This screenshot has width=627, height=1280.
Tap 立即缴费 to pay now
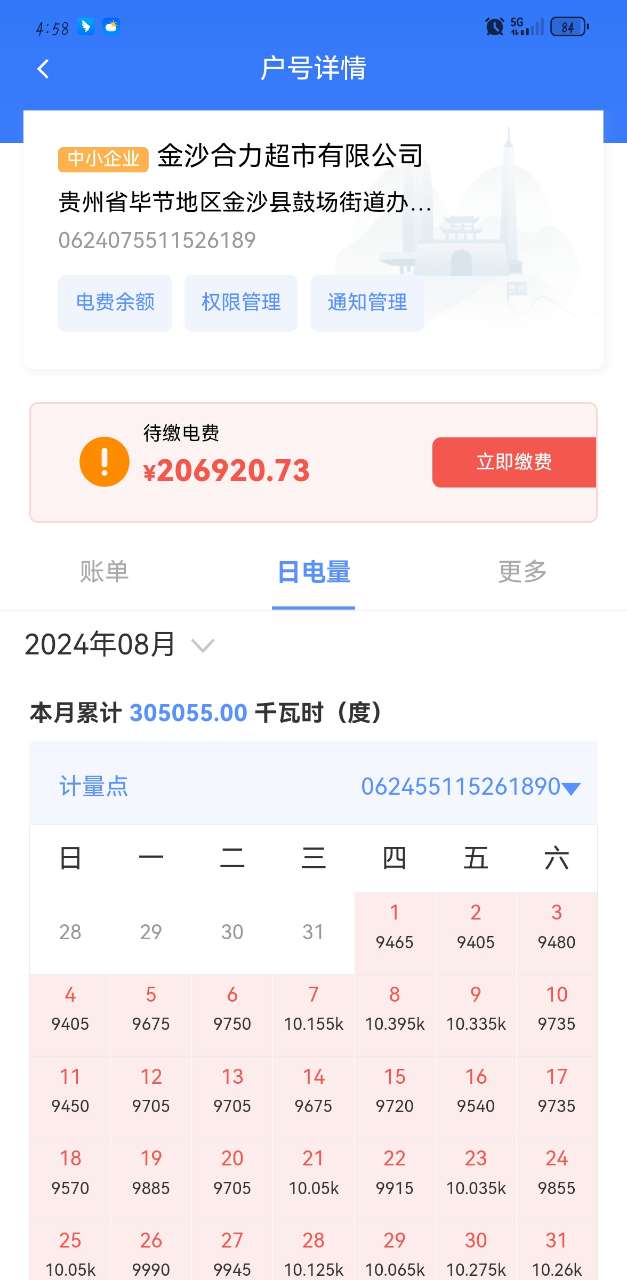(513, 462)
